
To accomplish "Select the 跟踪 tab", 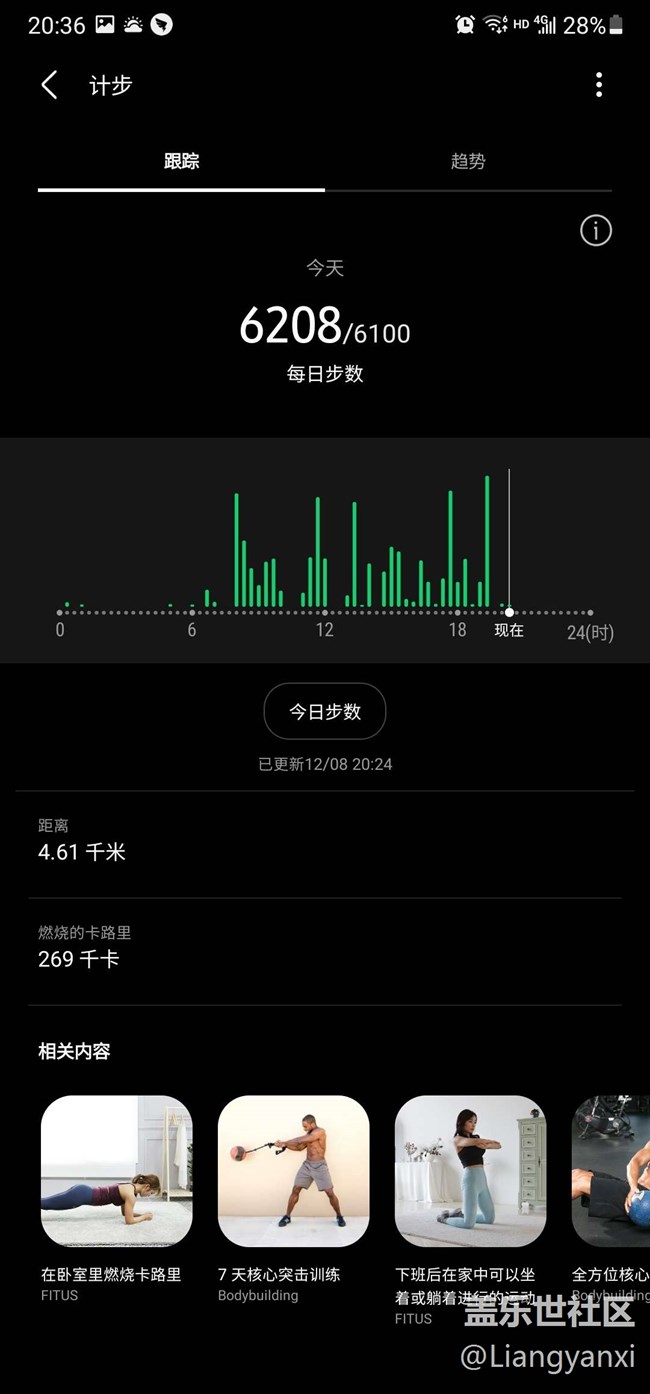I will click(181, 161).
